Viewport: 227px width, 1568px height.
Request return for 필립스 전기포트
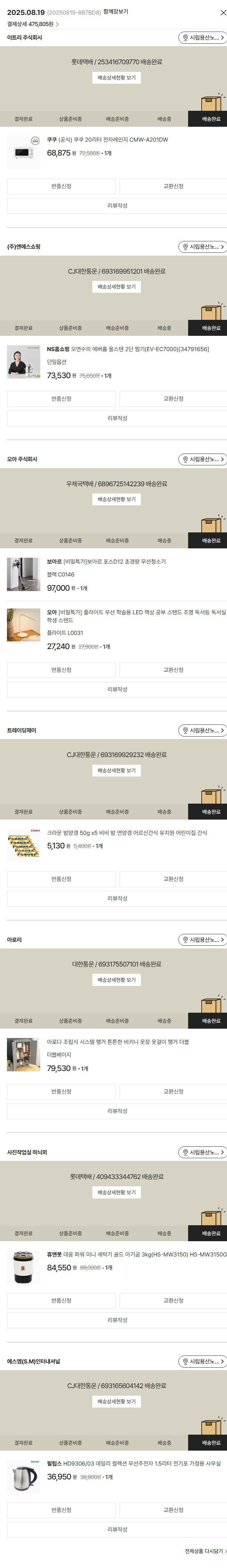pyautogui.click(x=61, y=1510)
